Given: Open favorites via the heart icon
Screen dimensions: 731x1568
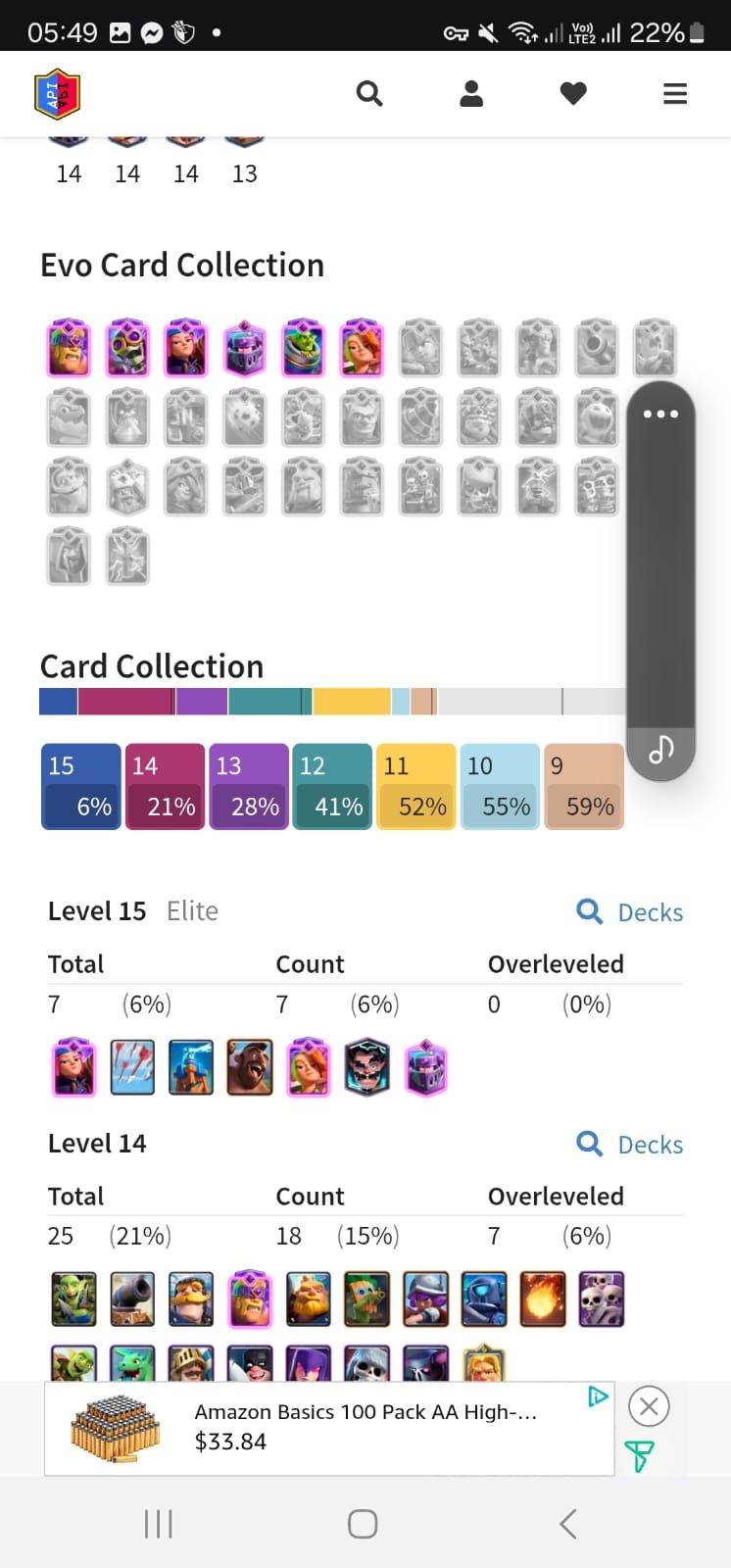Looking at the screenshot, I should 573,94.
